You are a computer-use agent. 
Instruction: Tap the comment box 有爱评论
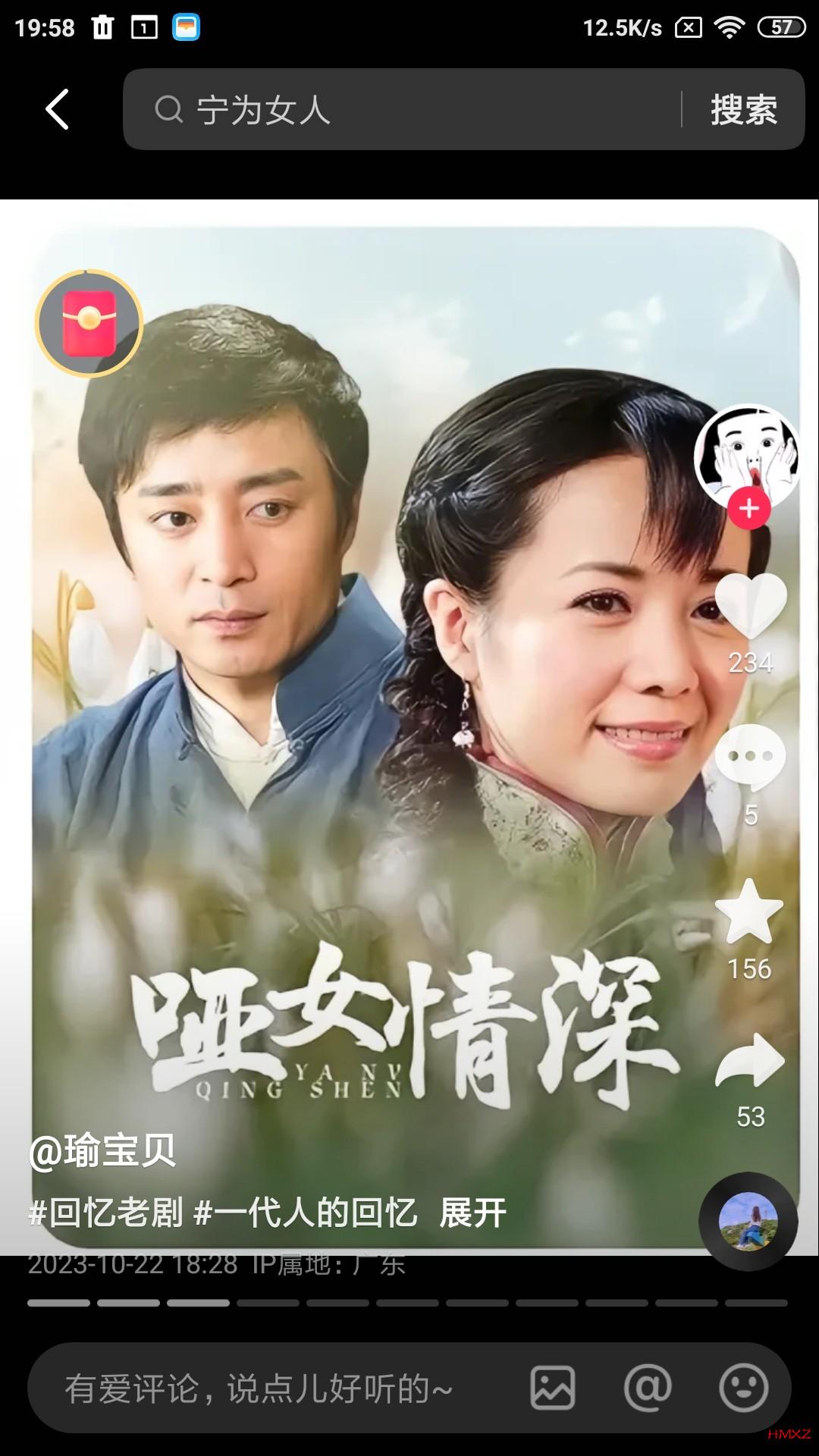coord(258,1389)
